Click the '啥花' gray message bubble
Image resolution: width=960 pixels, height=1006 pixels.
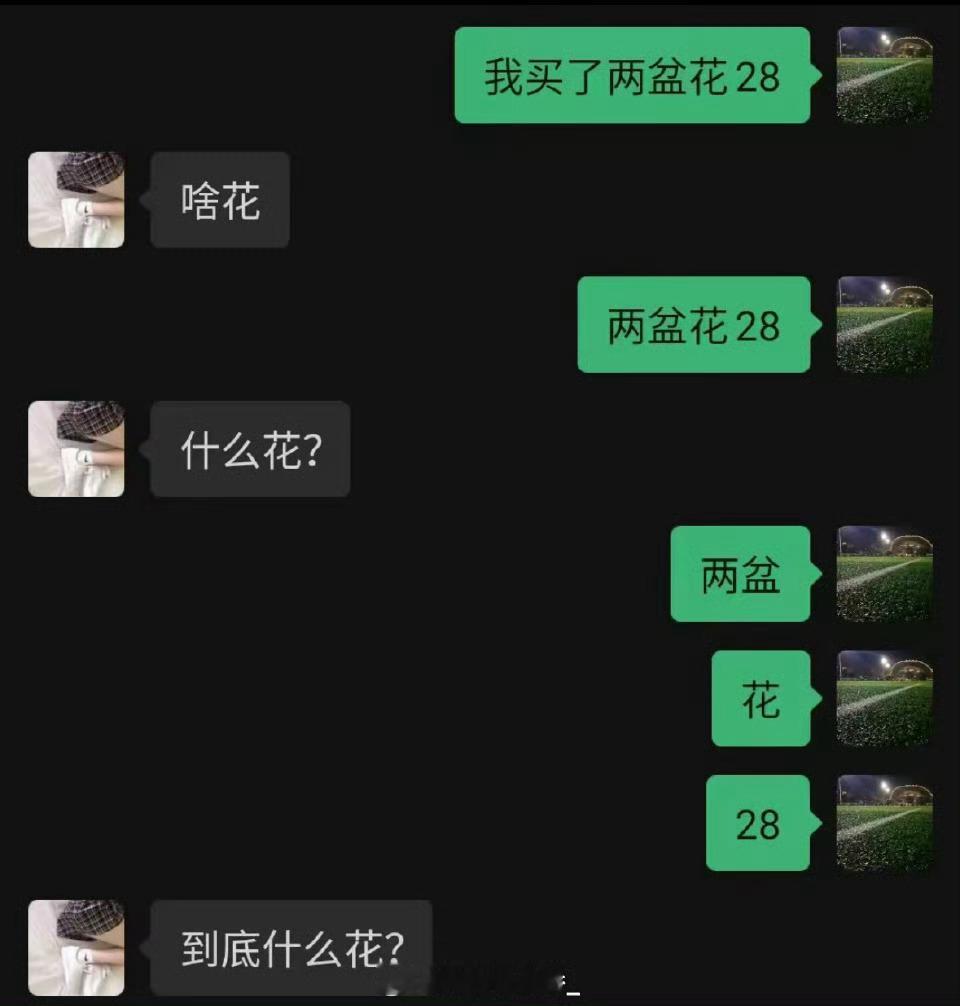(x=219, y=199)
